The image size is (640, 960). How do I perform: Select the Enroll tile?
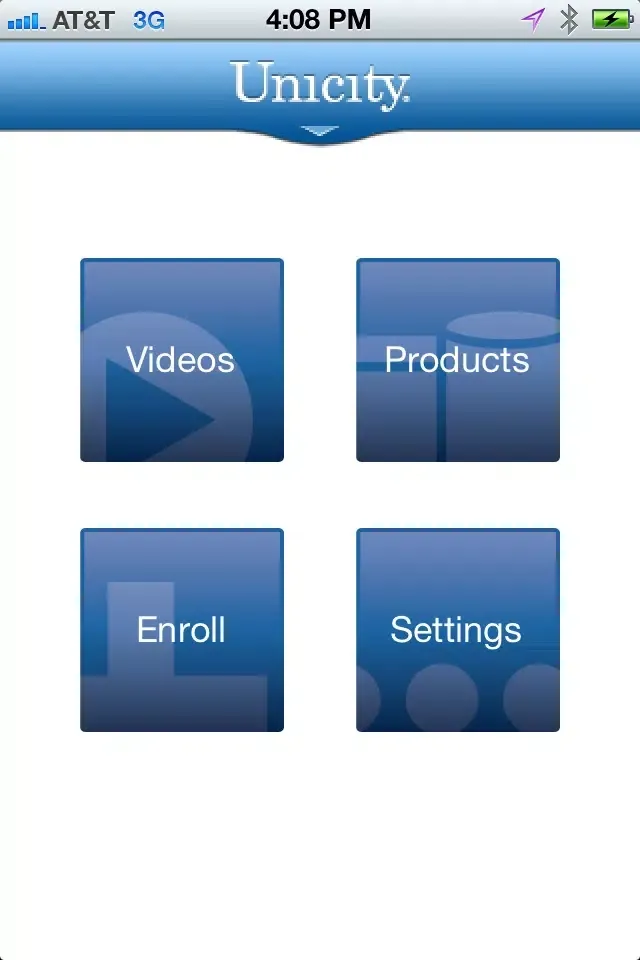click(182, 630)
